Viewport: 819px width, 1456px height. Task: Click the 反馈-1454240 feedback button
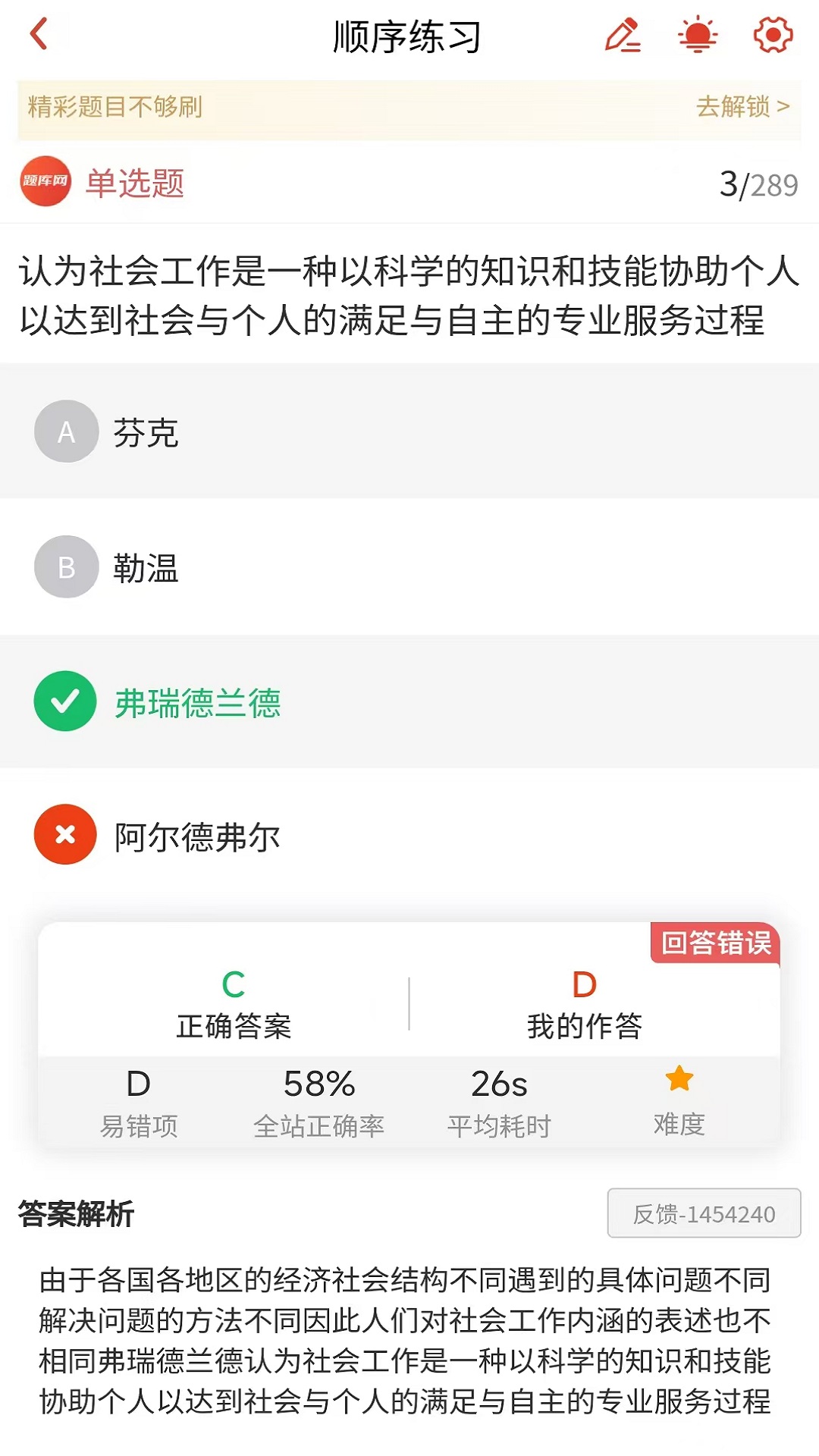[704, 1213]
